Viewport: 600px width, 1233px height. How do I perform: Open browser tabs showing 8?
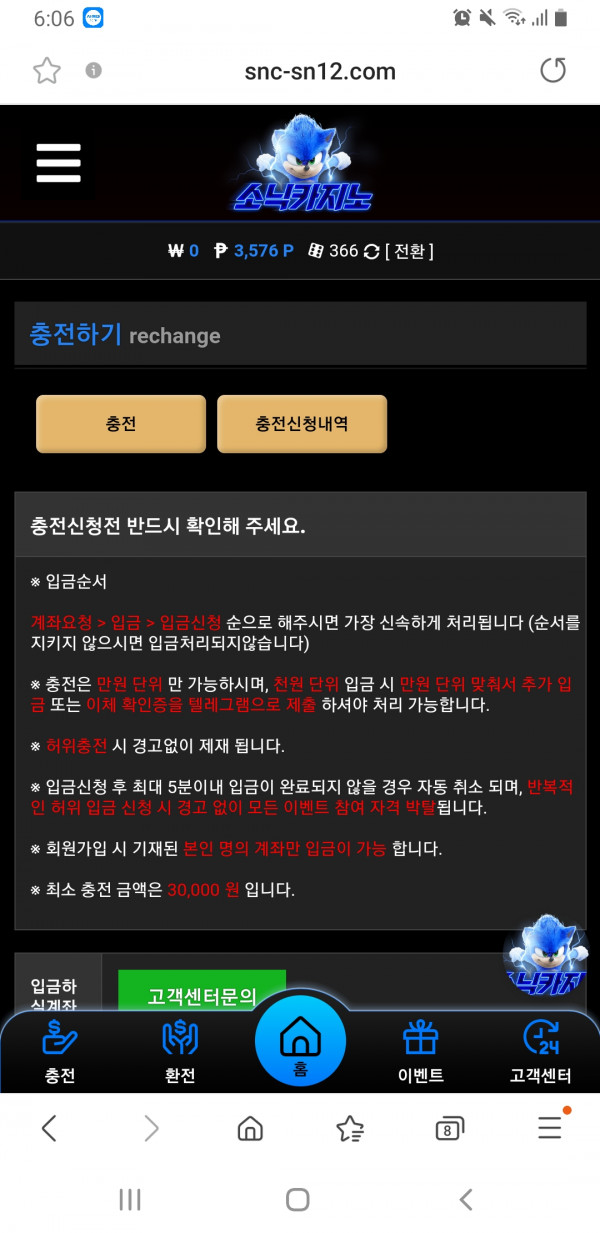[449, 1130]
